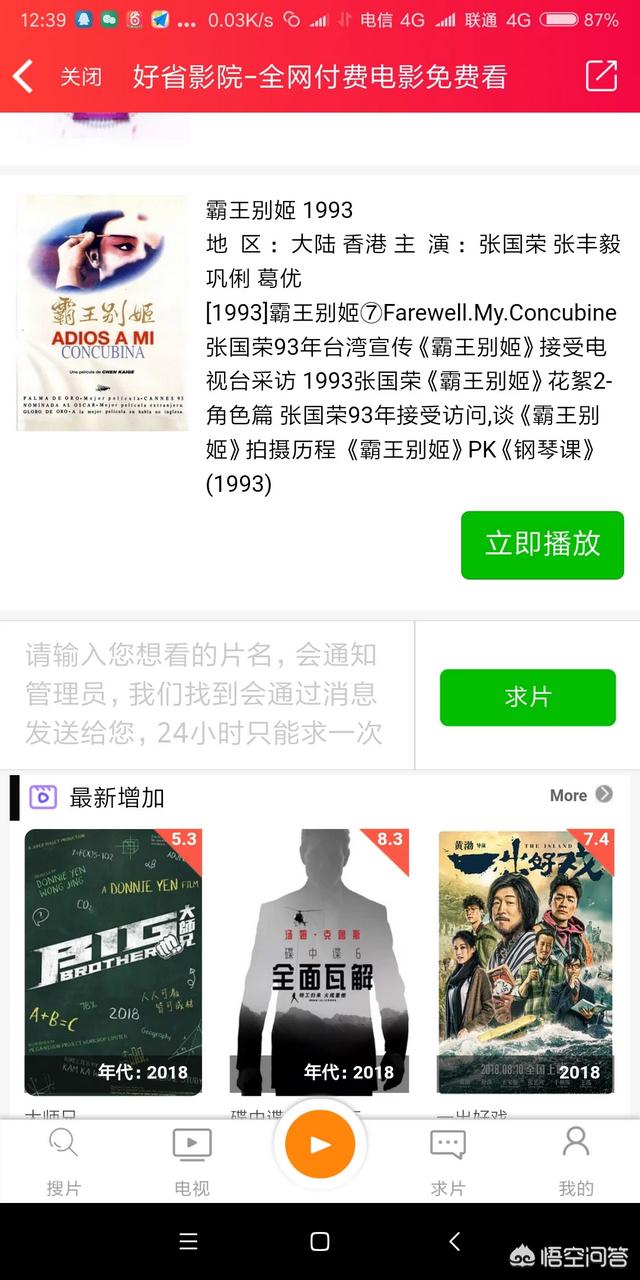Go back with the top-left arrow
Viewport: 640px width, 1280px height.
click(24, 76)
